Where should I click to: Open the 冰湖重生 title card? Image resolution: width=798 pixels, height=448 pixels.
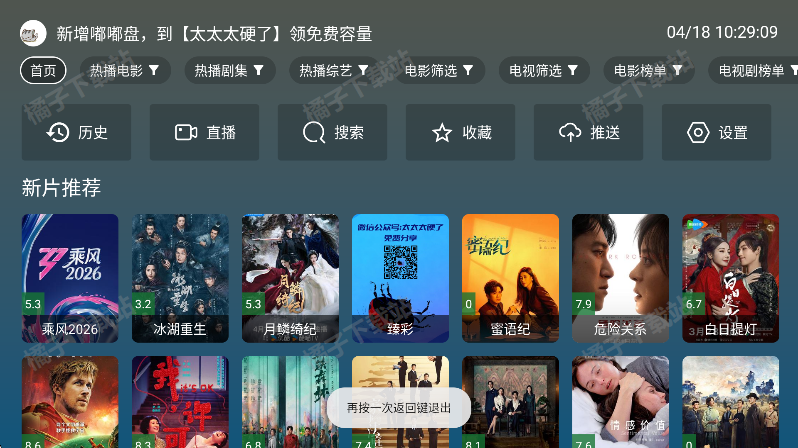[180, 278]
